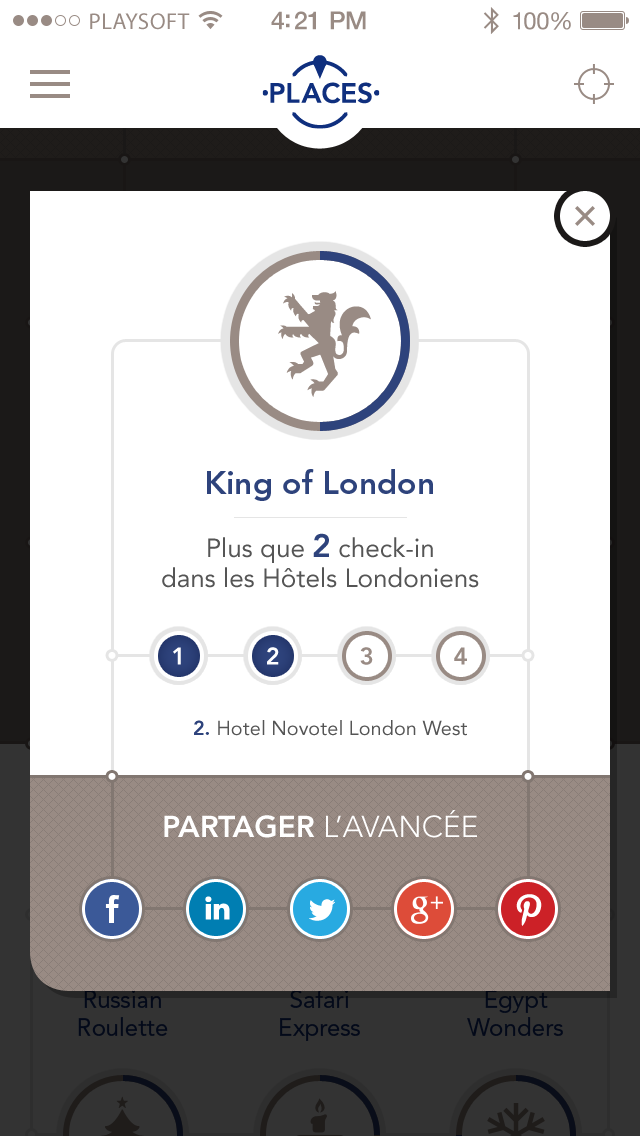Share progress on Google Plus
Screen dimensions: 640x1136
click(x=424, y=909)
